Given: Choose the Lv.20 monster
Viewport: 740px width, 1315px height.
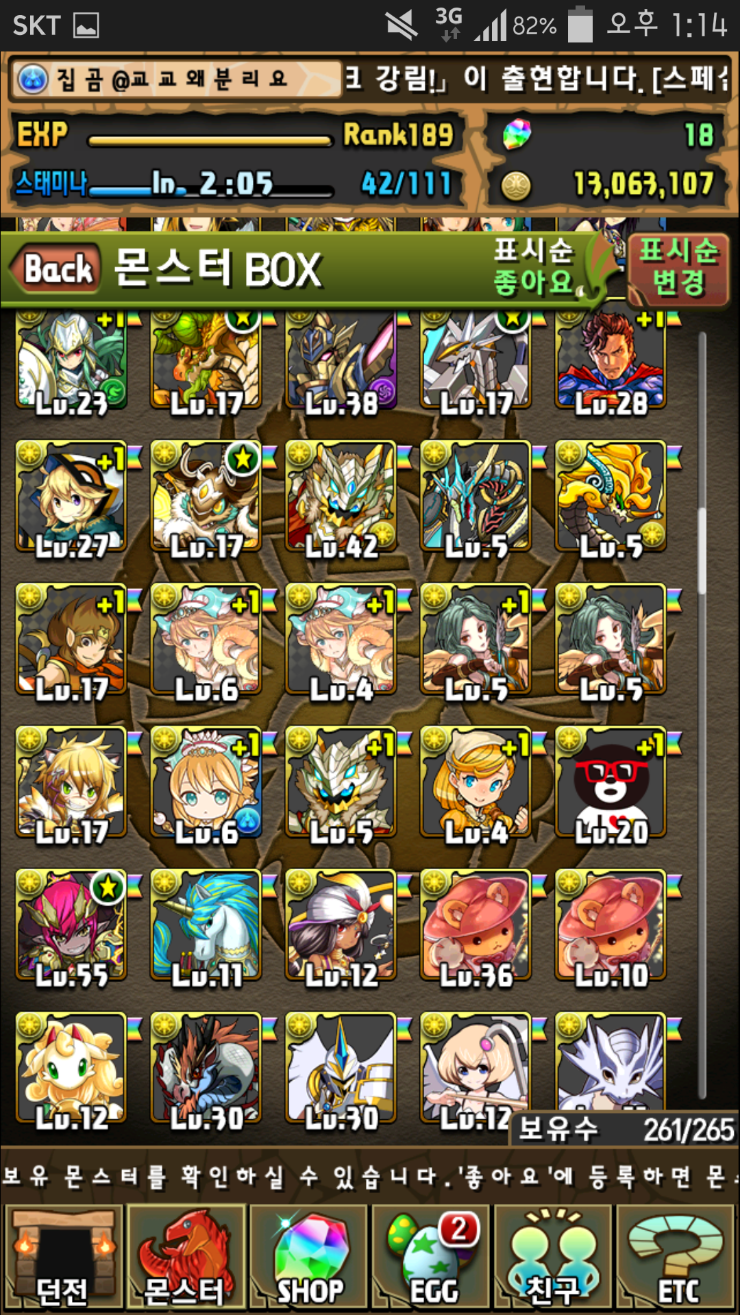Looking at the screenshot, I should point(611,783).
